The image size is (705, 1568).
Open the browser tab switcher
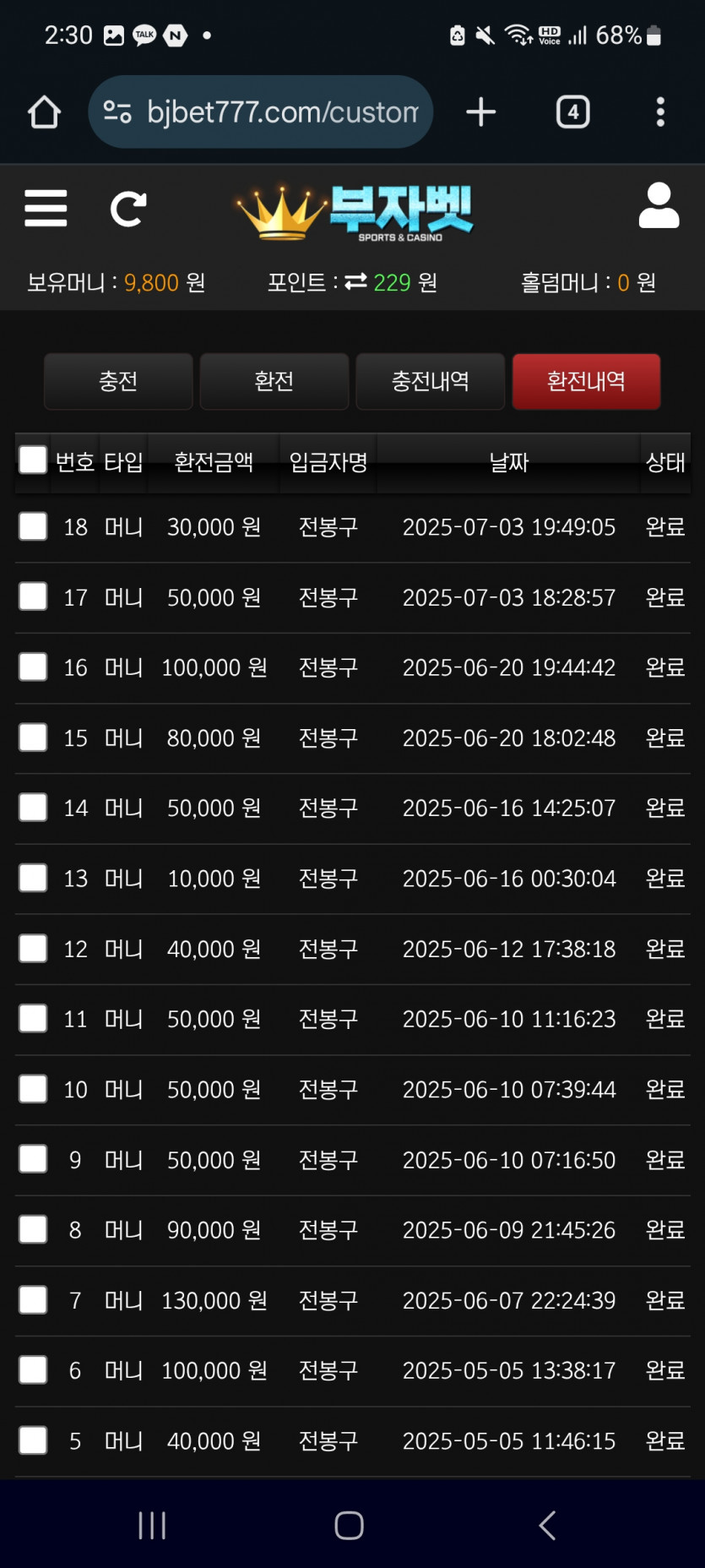[573, 112]
